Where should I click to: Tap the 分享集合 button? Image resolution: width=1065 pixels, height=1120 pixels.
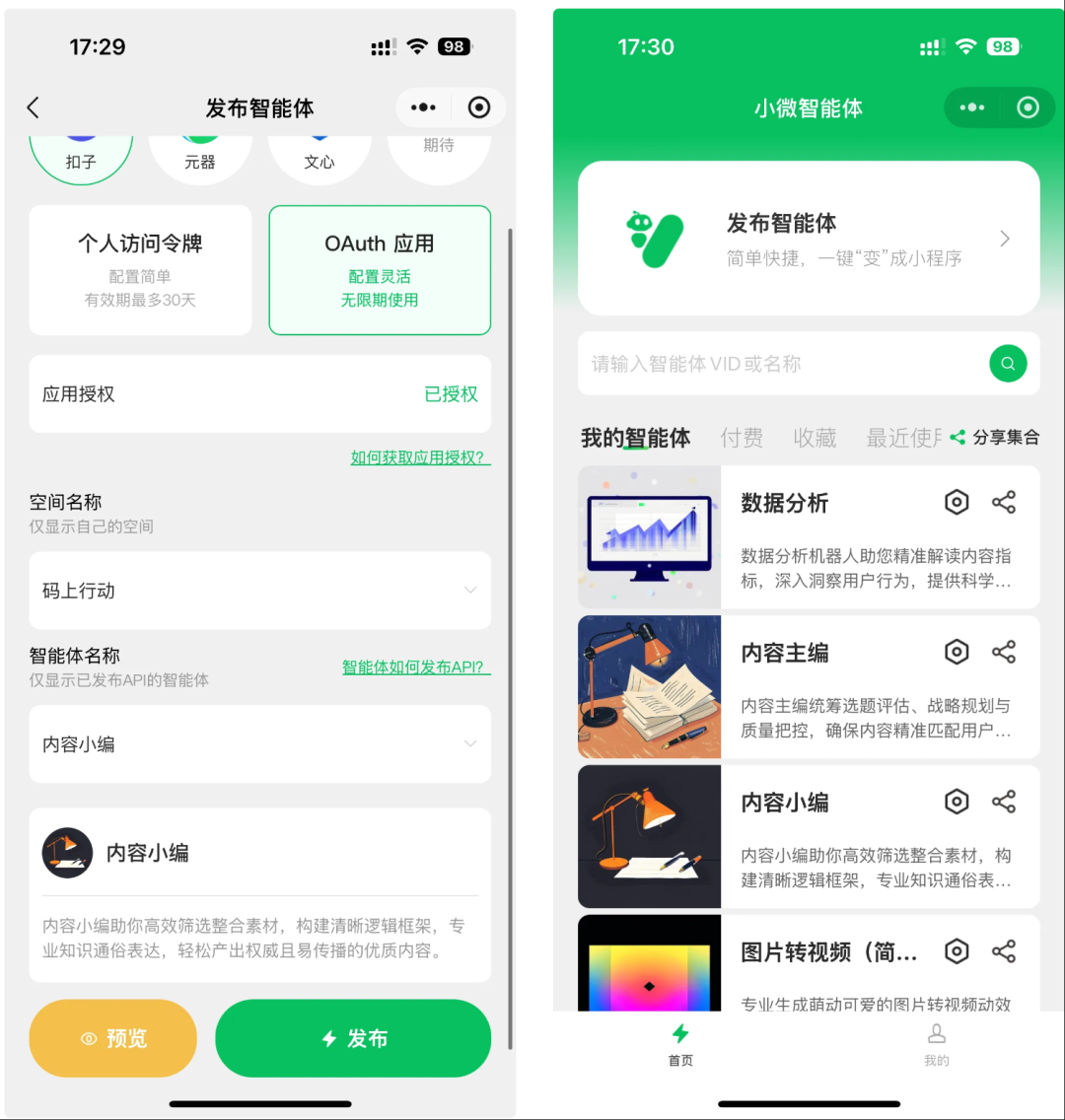click(995, 438)
